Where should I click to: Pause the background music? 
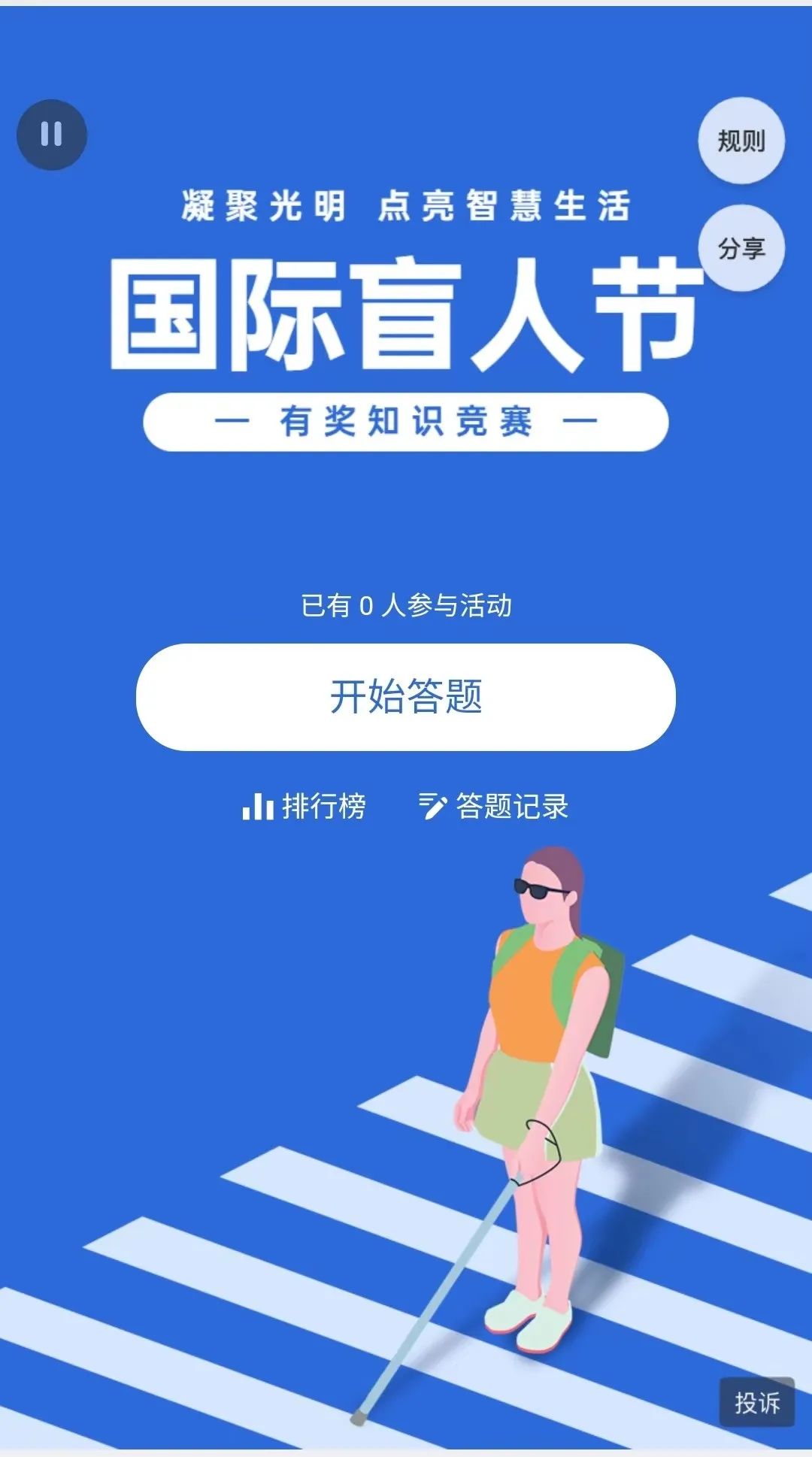pos(52,135)
